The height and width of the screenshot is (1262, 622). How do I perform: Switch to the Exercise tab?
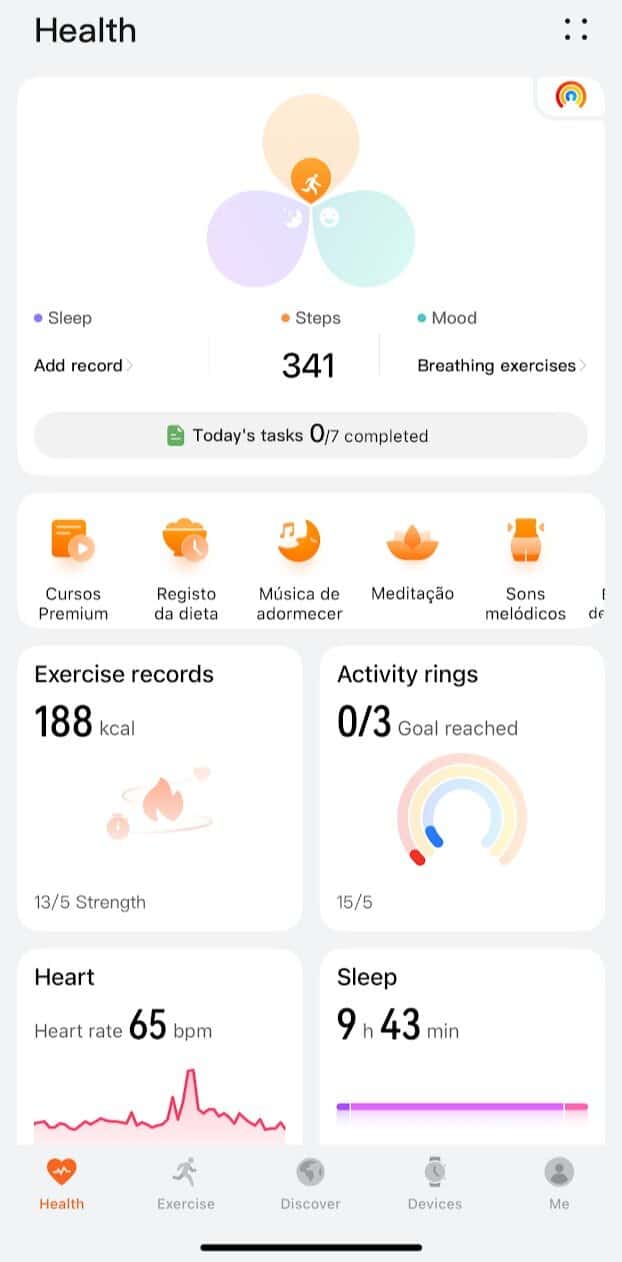coord(186,1183)
